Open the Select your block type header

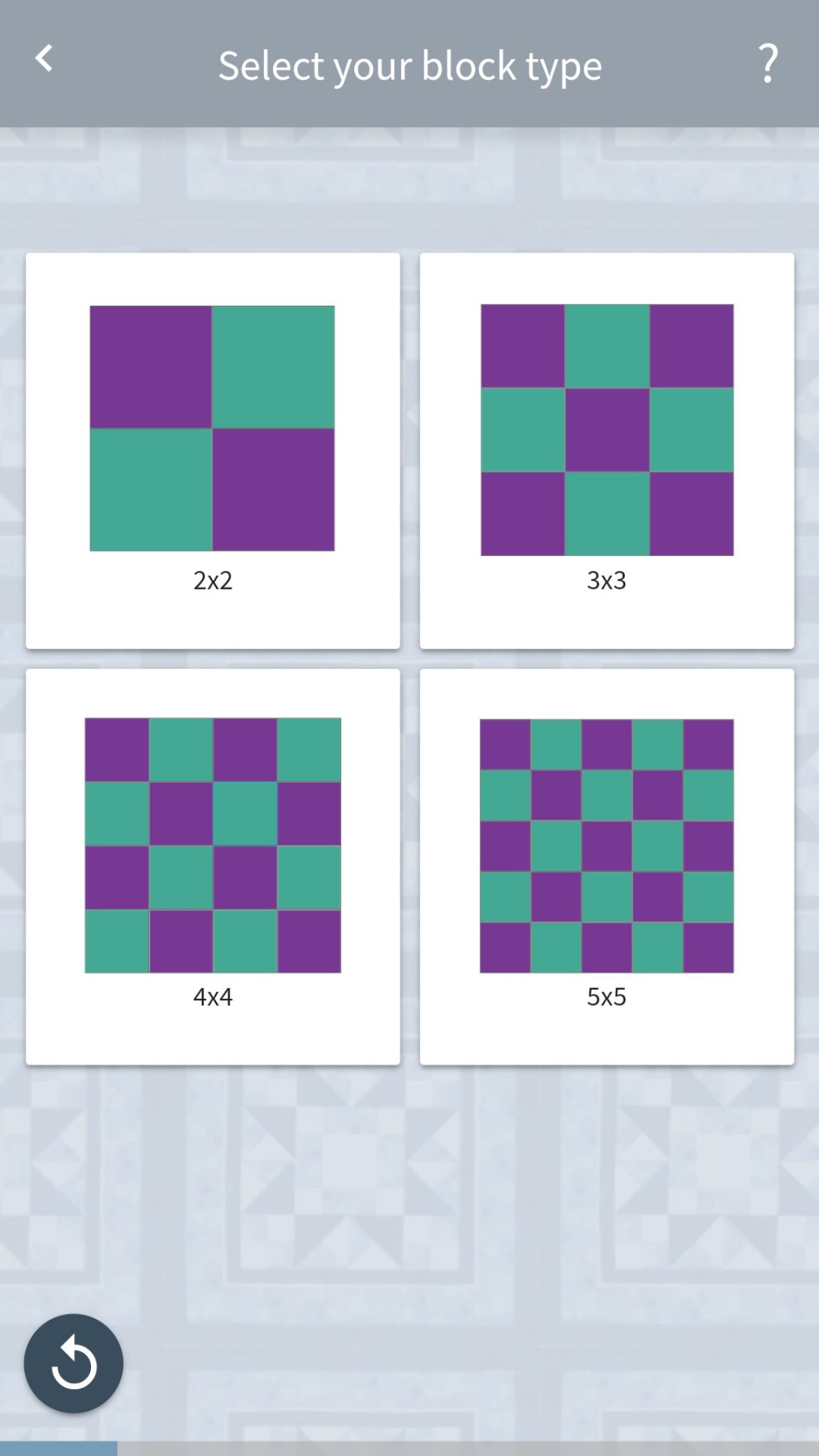409,65
